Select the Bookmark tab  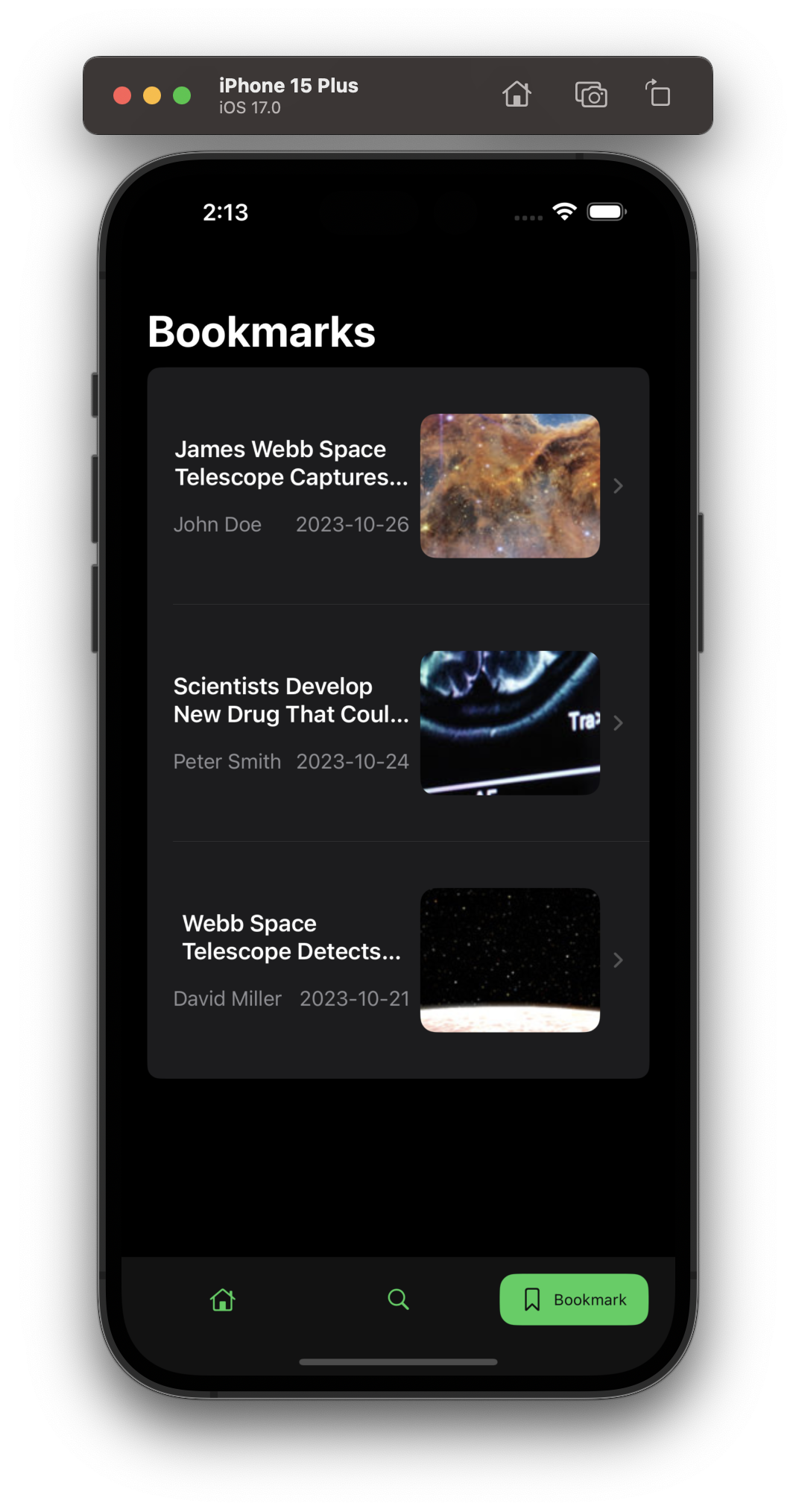pyautogui.click(x=573, y=1300)
